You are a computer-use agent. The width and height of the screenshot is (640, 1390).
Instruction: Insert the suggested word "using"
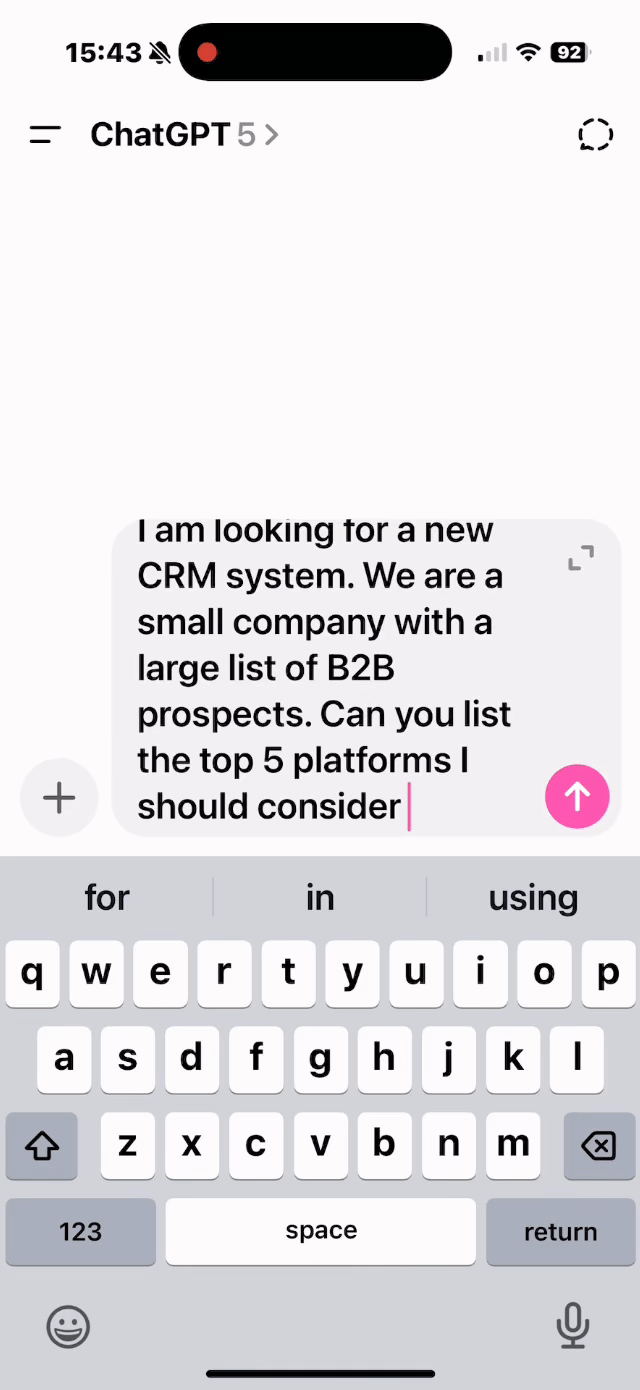[x=533, y=897]
